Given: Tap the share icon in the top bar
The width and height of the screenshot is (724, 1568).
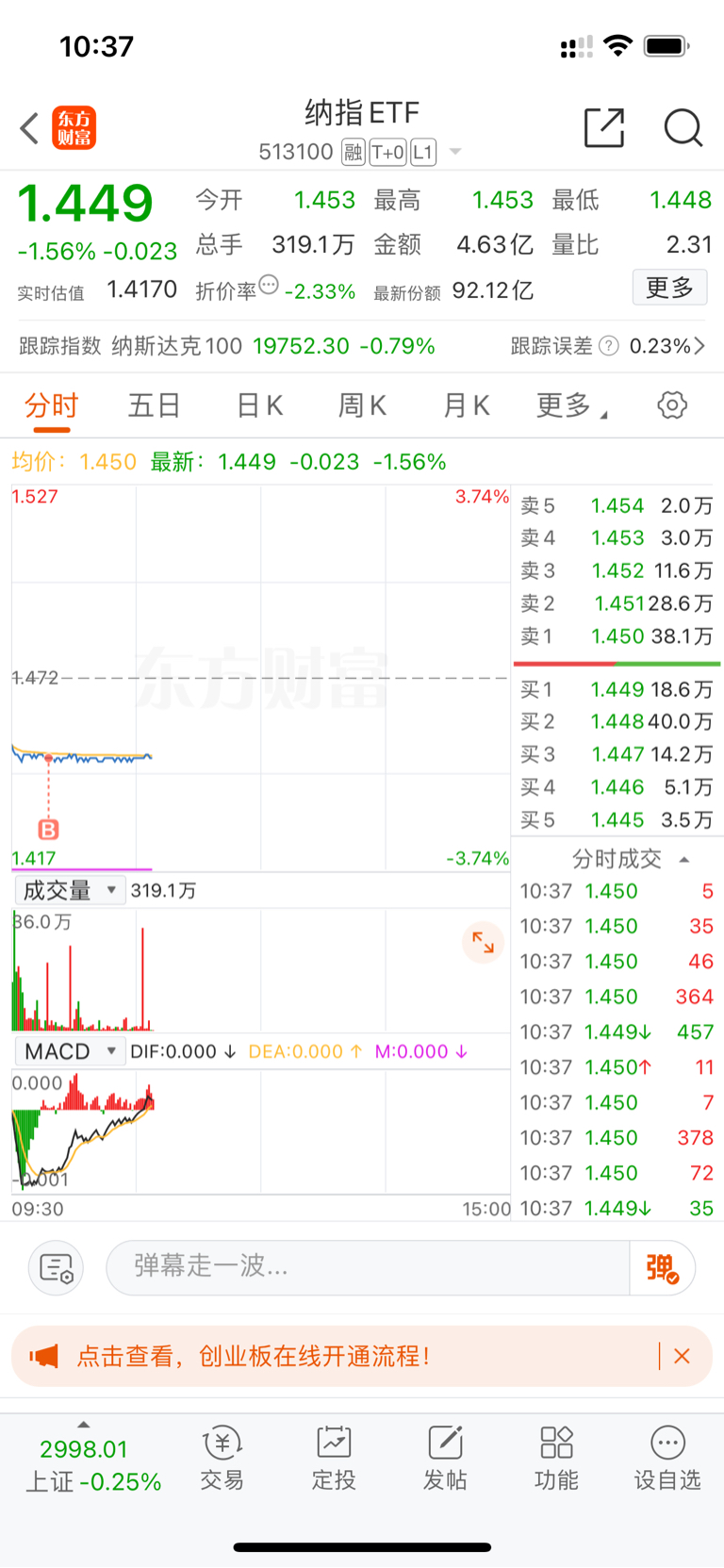Looking at the screenshot, I should click(604, 128).
